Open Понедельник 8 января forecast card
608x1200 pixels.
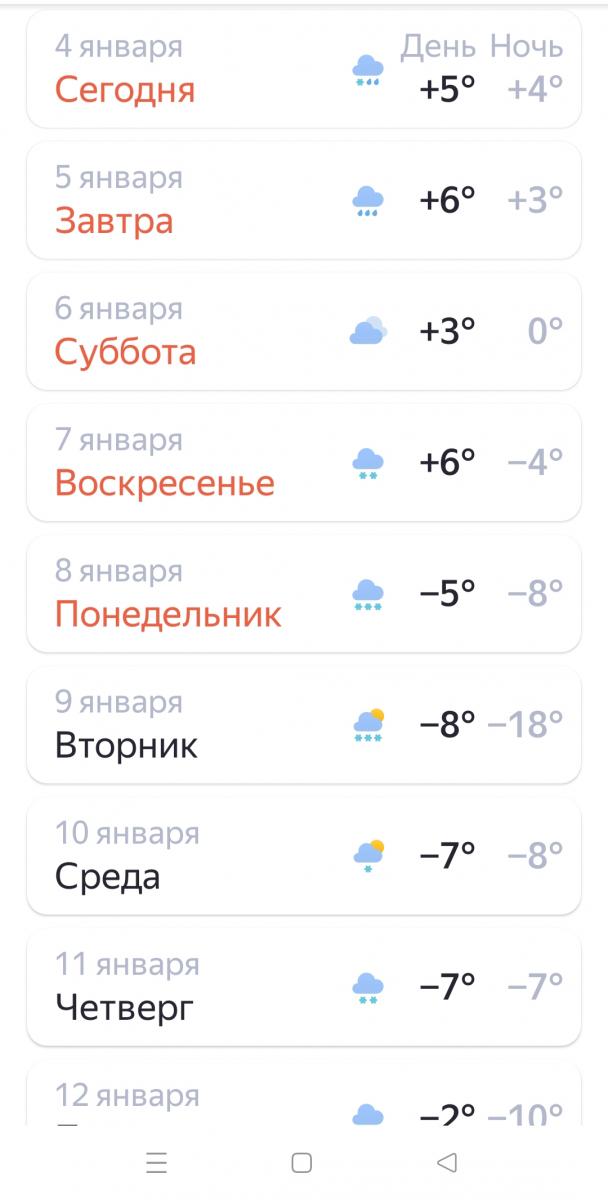pos(304,593)
